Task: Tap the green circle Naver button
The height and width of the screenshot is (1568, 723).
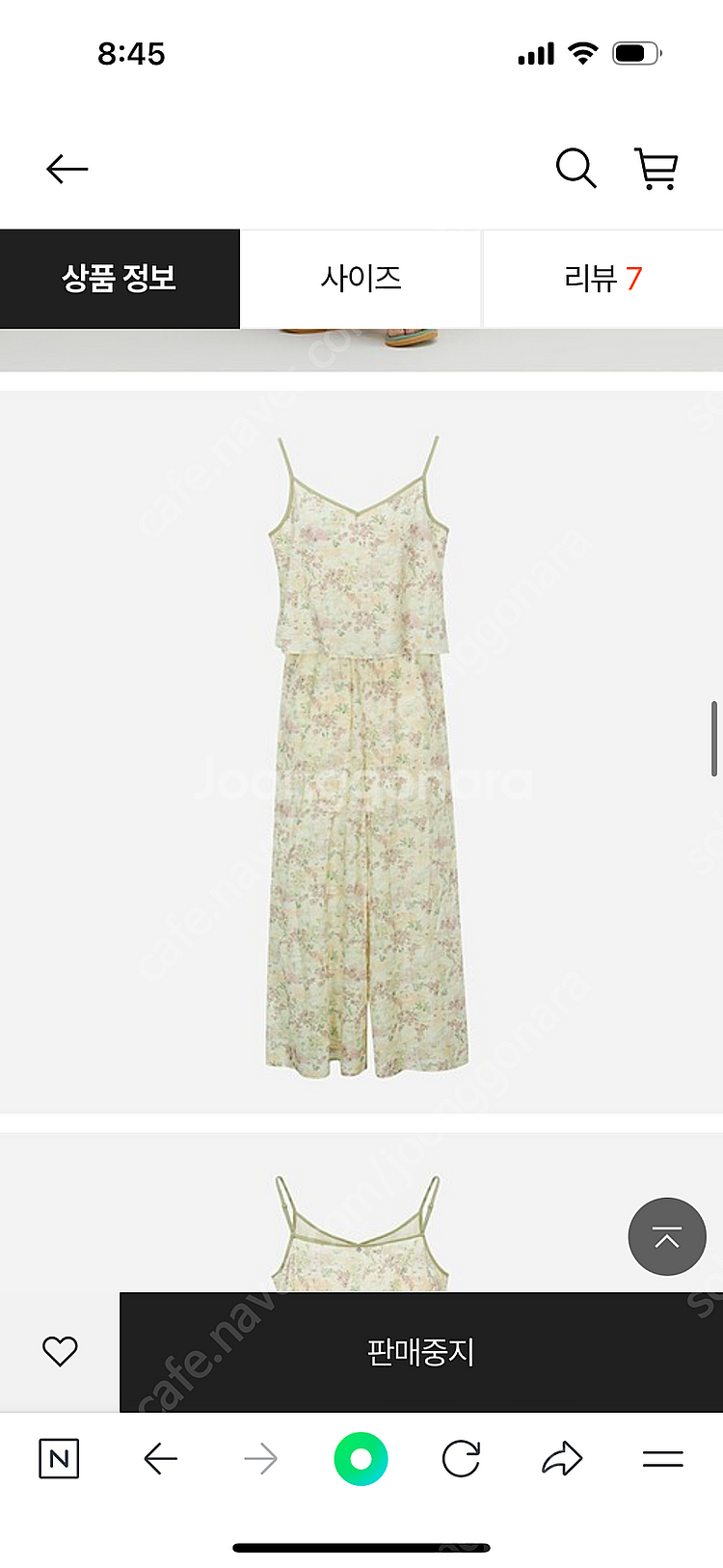Action: point(361,1459)
